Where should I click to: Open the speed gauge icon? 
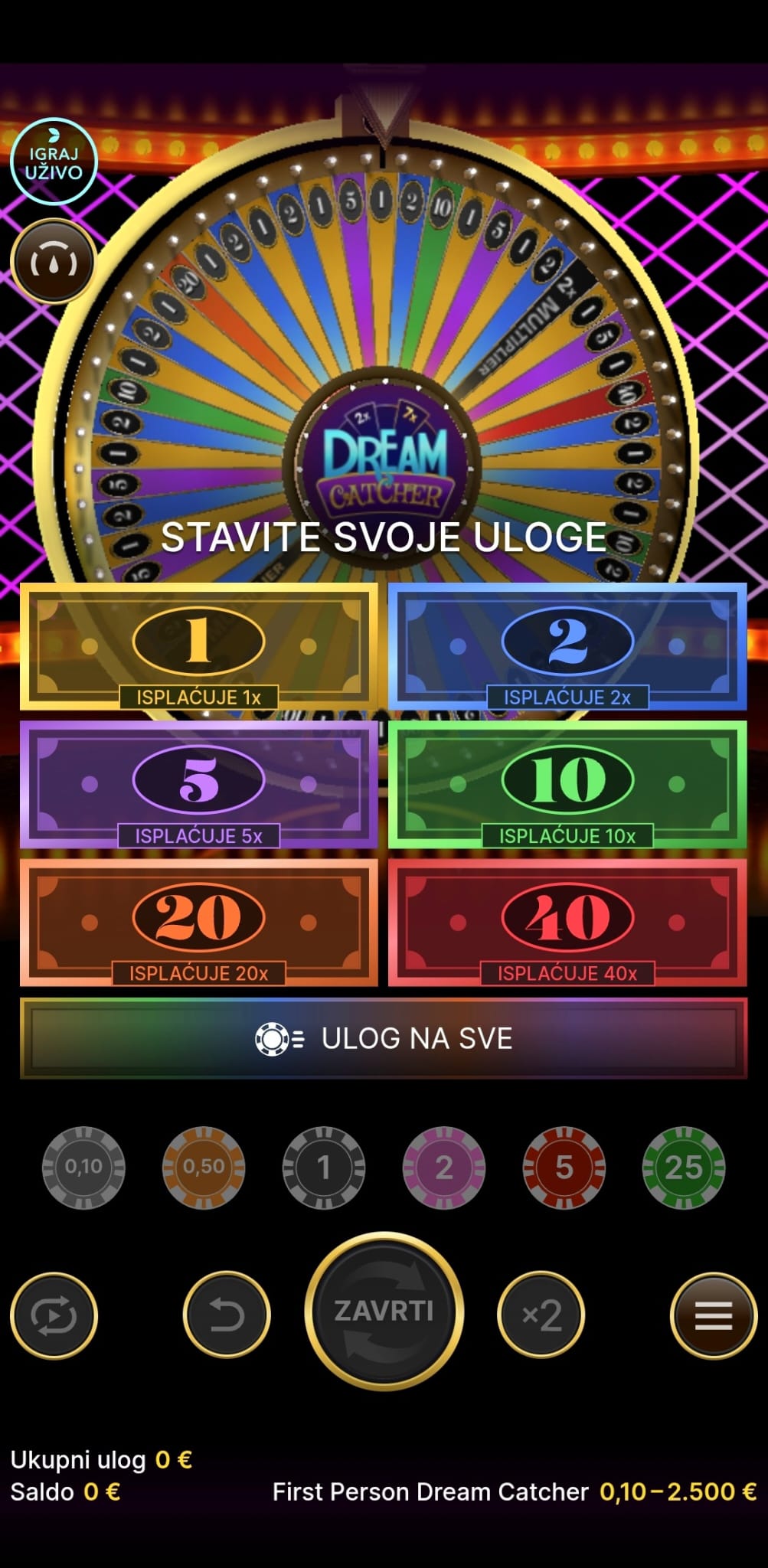[54, 261]
